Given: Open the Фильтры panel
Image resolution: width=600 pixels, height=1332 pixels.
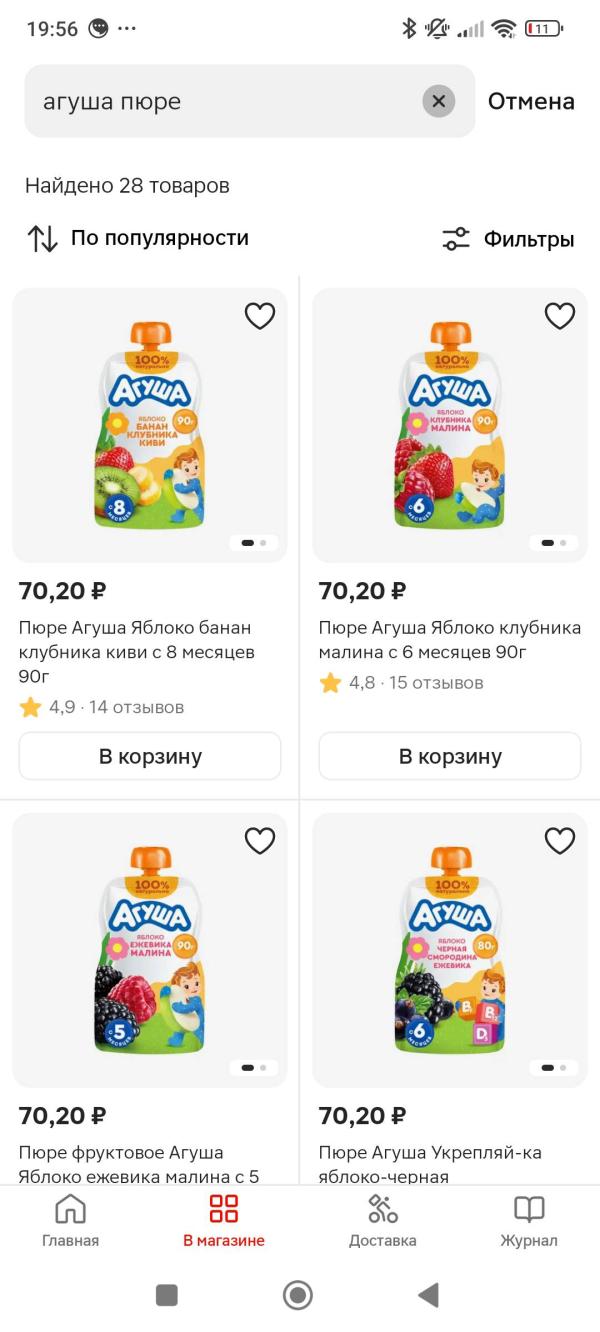Looking at the screenshot, I should point(509,239).
